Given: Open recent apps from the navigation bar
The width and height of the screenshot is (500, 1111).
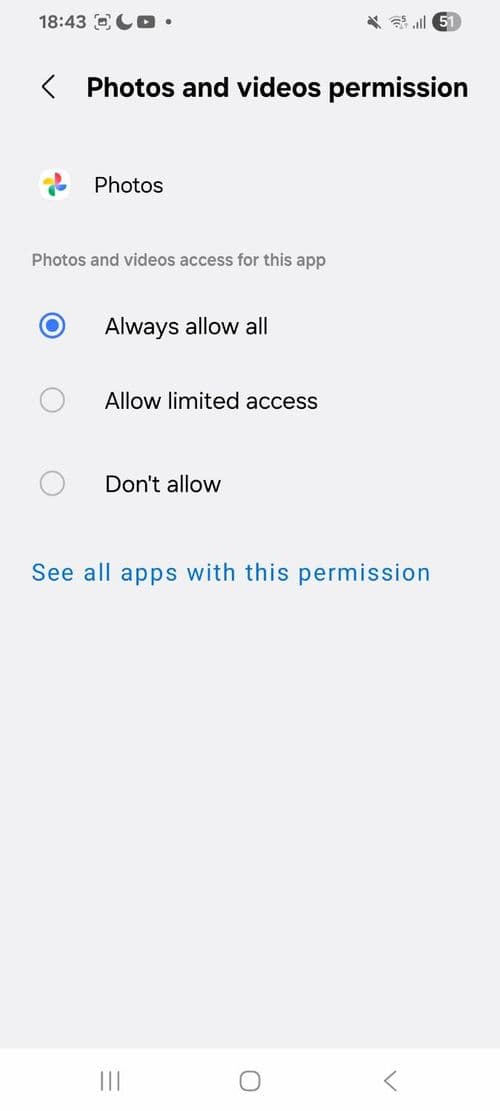Looking at the screenshot, I should tap(110, 1081).
